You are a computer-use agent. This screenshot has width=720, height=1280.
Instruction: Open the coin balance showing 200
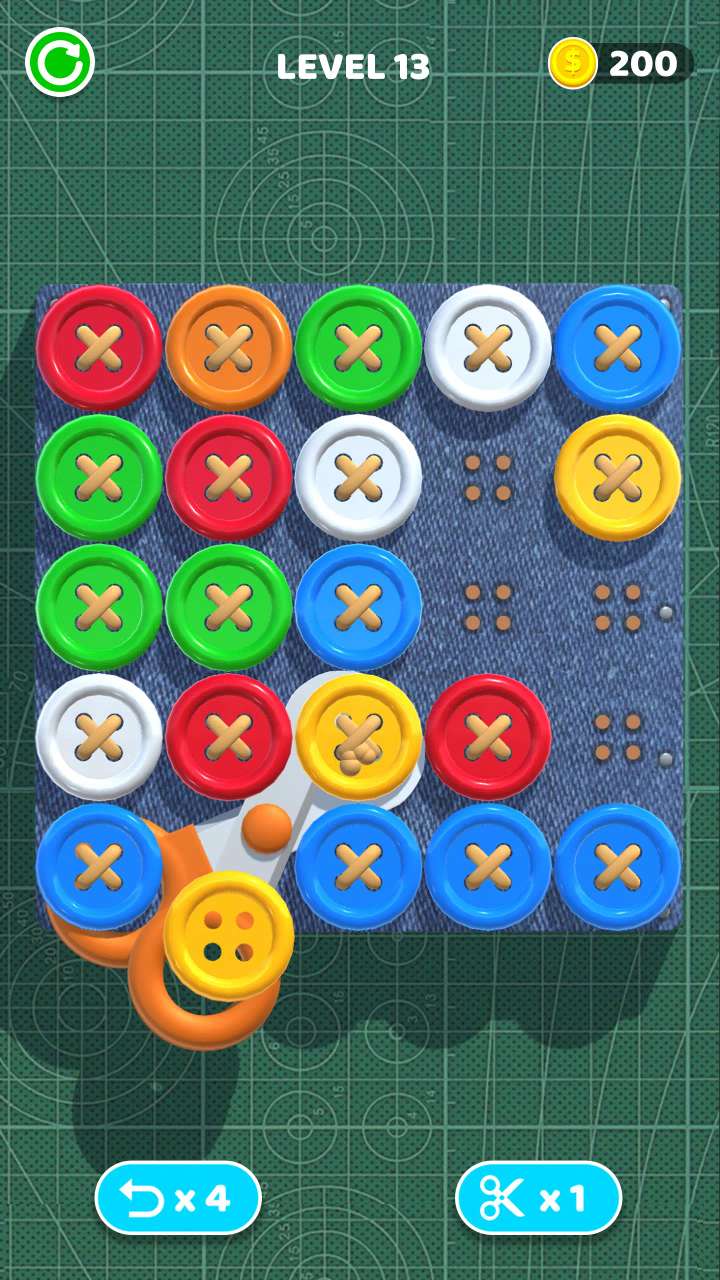(x=620, y=64)
